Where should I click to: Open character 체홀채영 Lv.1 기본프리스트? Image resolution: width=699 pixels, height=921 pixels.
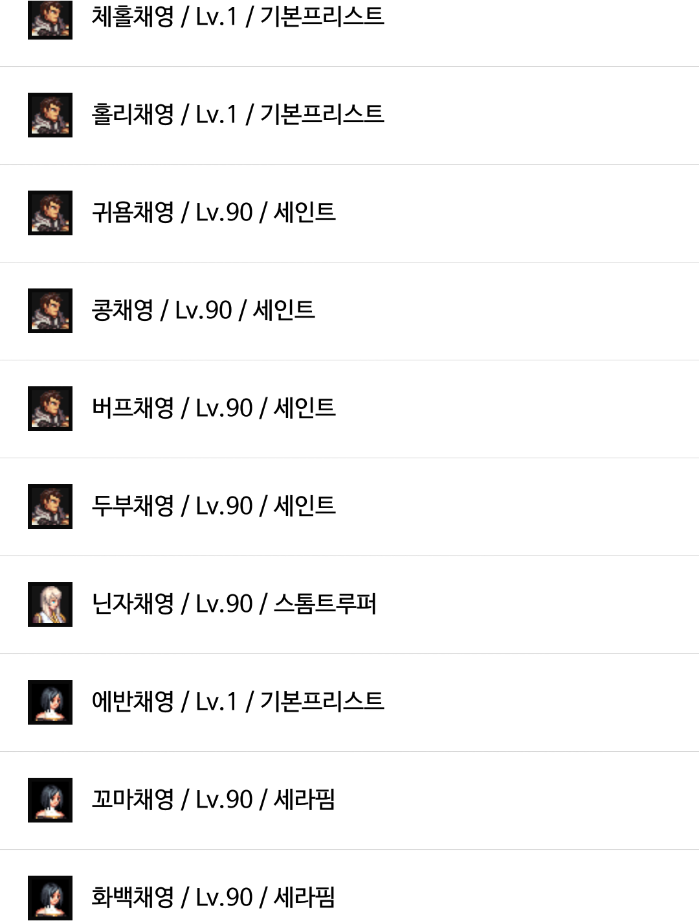click(237, 18)
